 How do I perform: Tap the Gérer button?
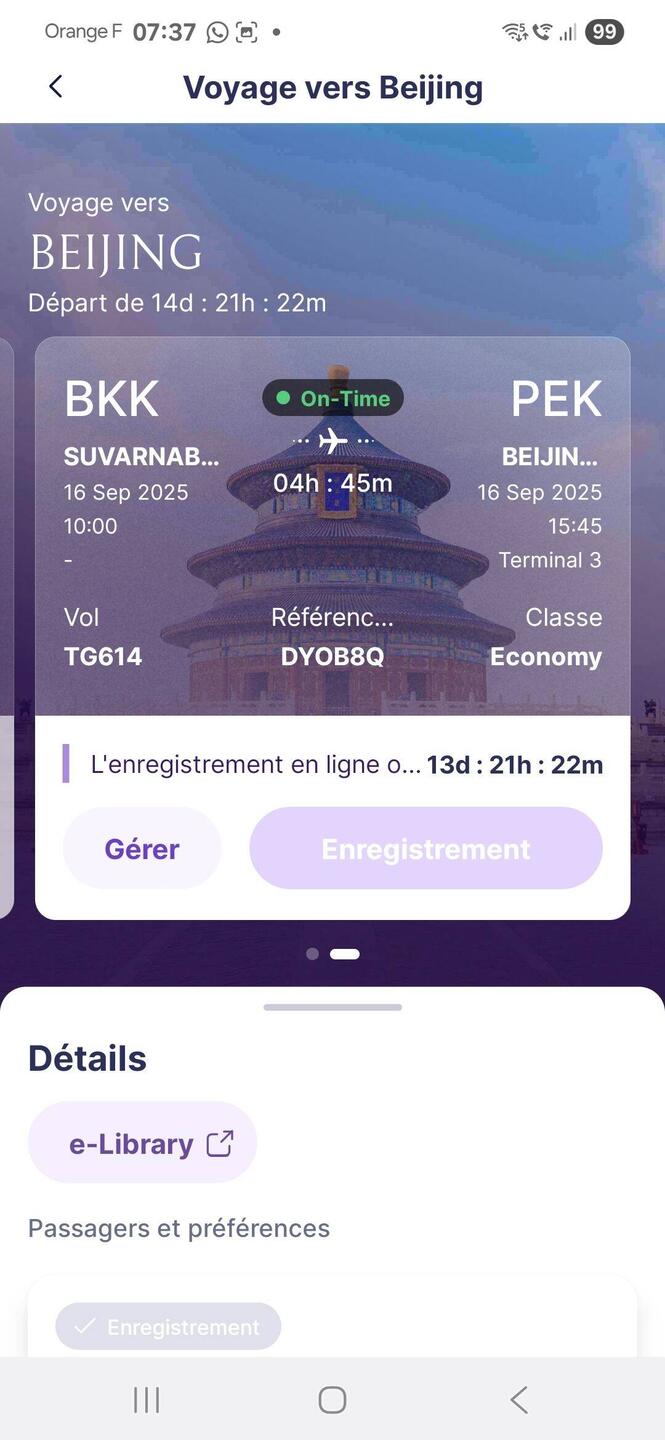[x=142, y=849]
